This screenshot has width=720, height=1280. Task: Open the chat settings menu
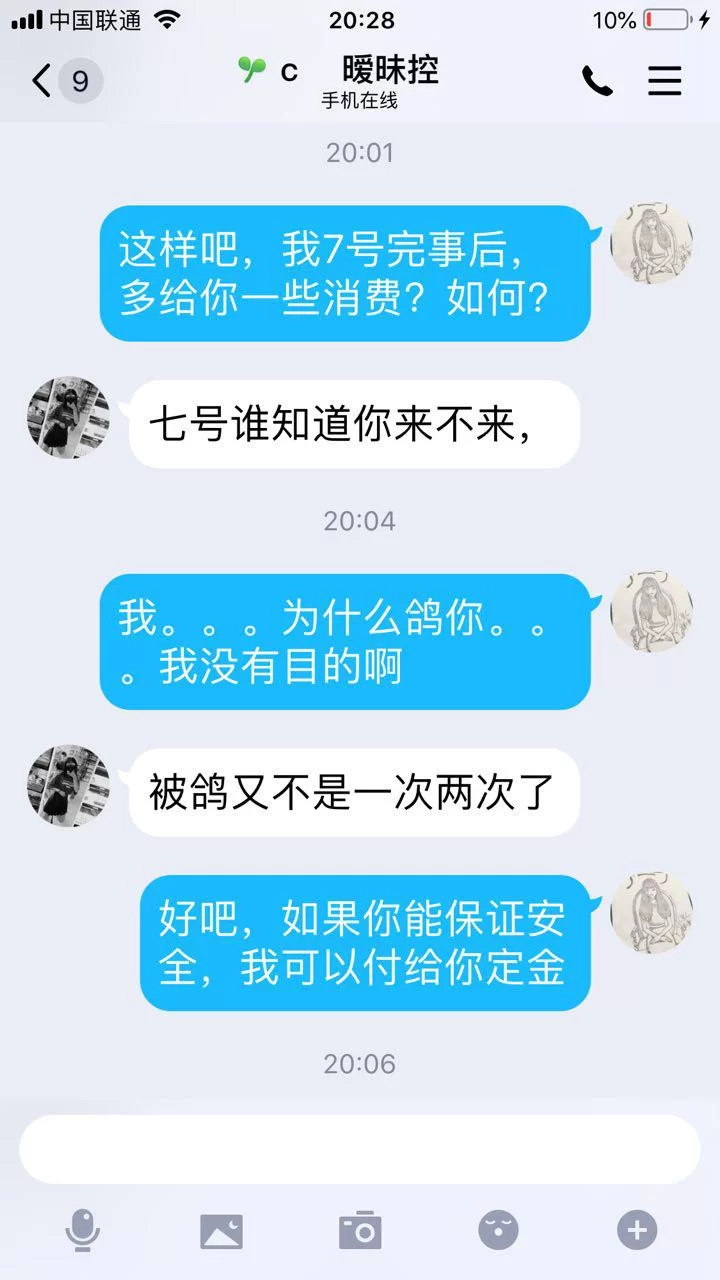click(664, 81)
